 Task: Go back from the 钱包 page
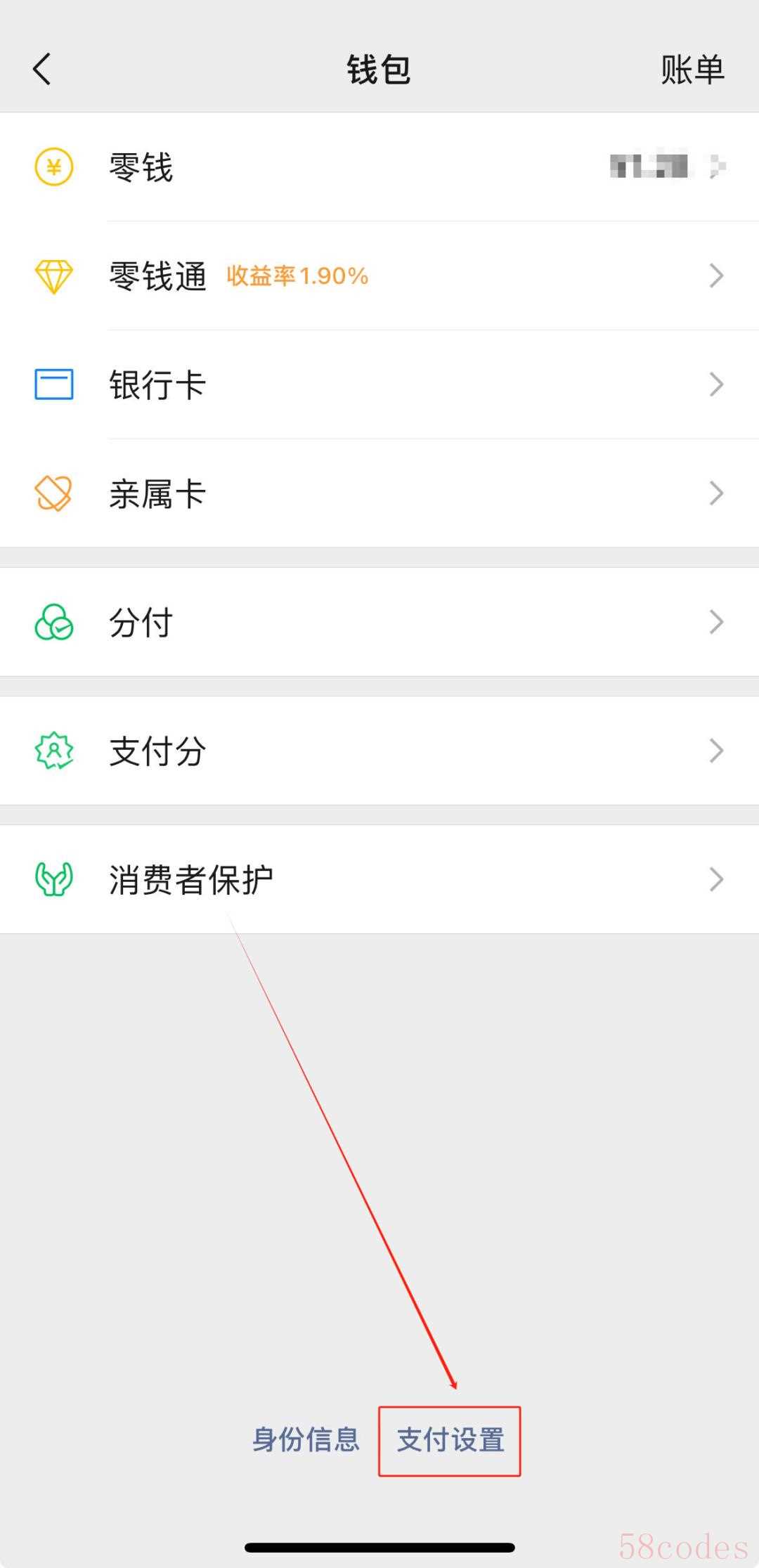(42, 69)
